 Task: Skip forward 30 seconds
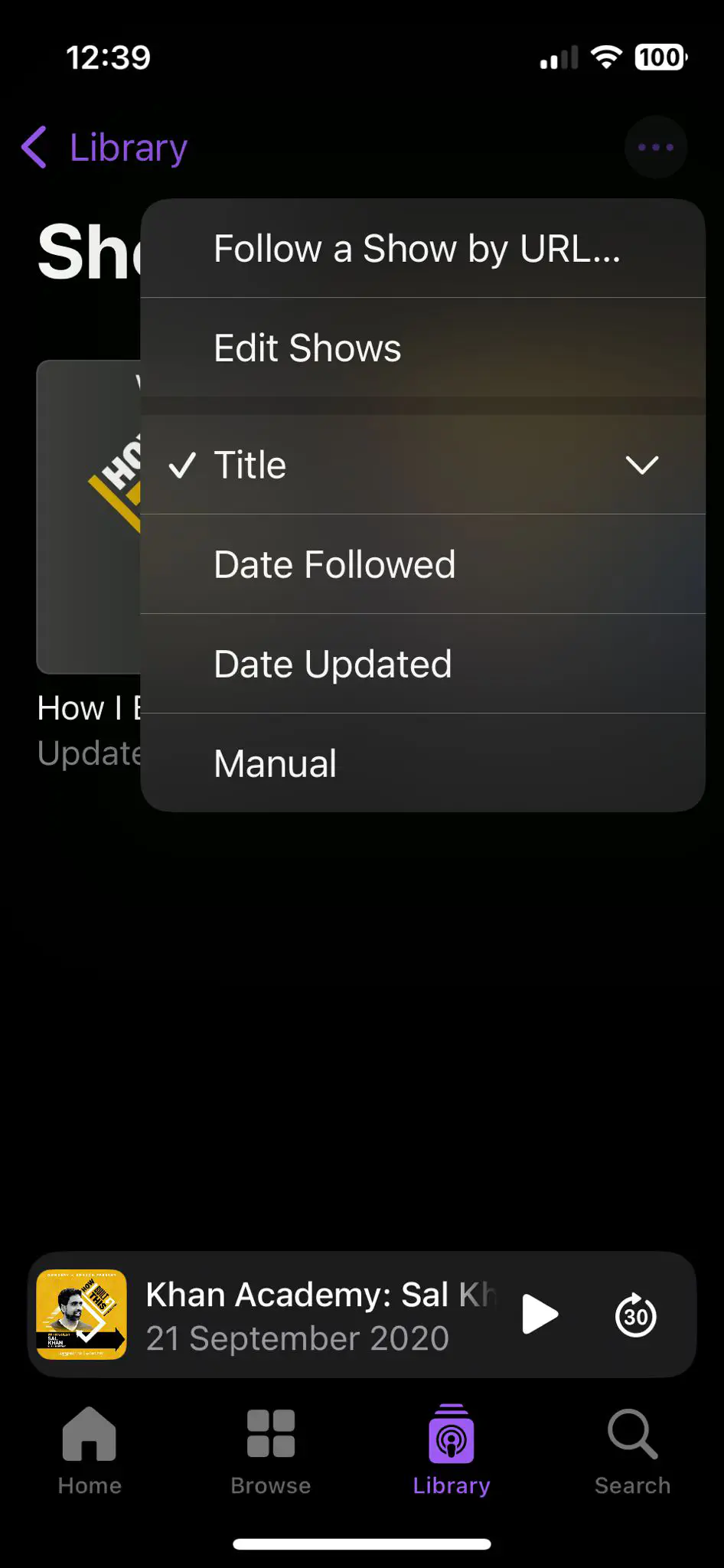635,1315
